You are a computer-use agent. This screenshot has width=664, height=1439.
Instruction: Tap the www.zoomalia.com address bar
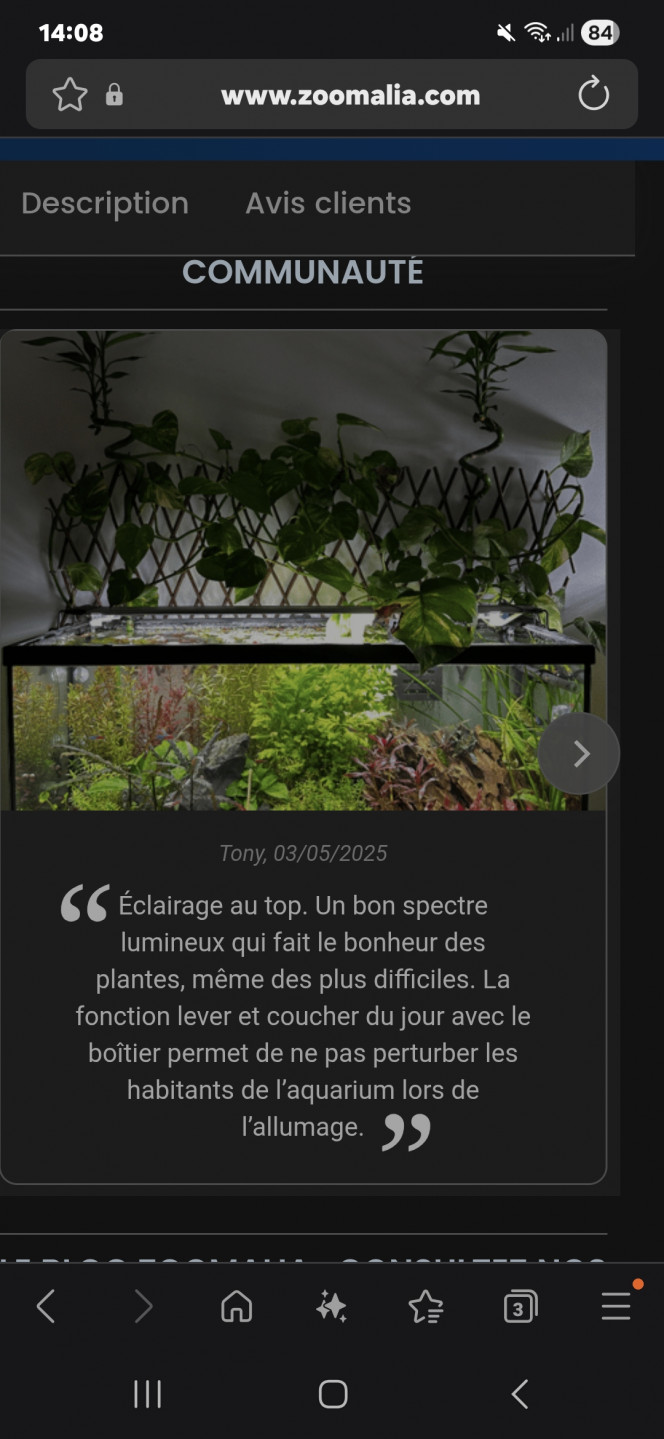[350, 96]
